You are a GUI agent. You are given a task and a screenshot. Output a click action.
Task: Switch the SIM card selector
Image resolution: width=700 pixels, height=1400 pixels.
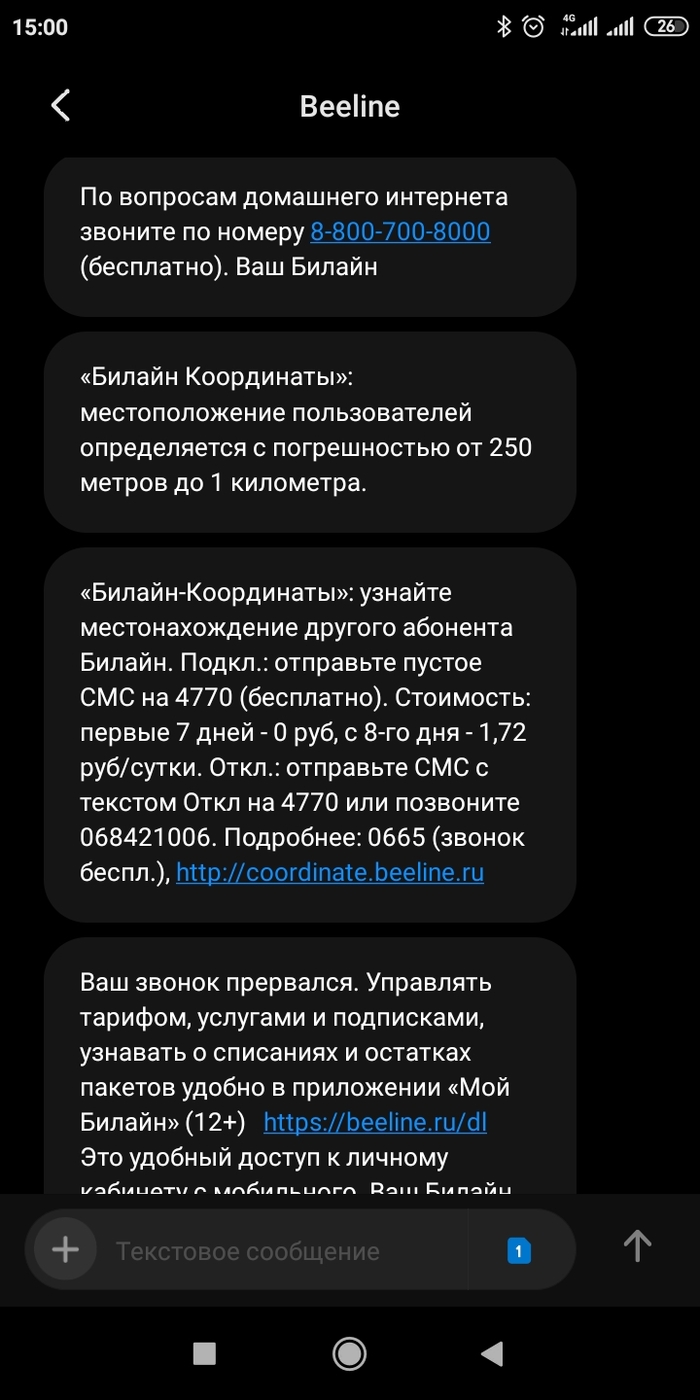point(519,1250)
